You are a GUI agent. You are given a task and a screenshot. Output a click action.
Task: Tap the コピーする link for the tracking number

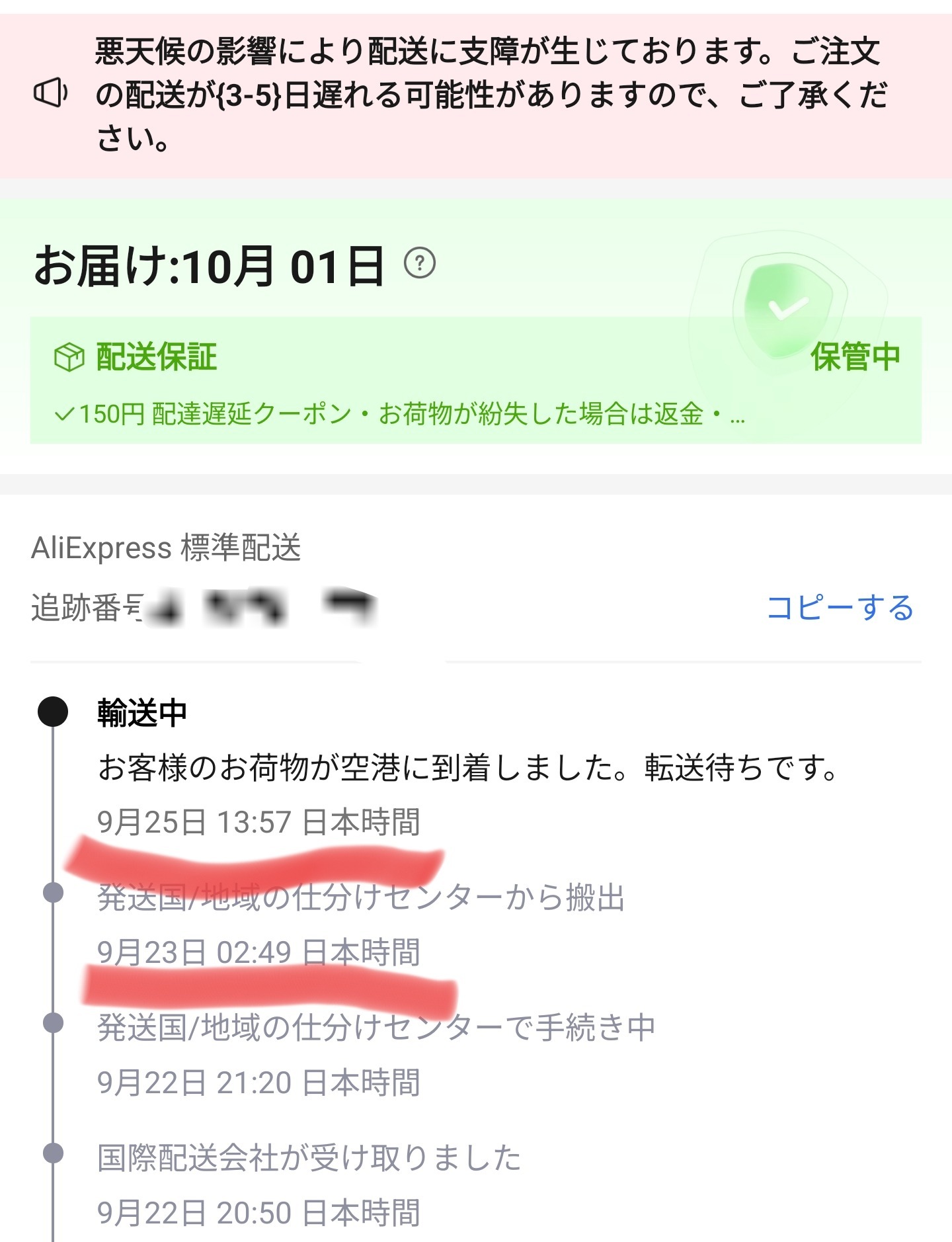(840, 607)
